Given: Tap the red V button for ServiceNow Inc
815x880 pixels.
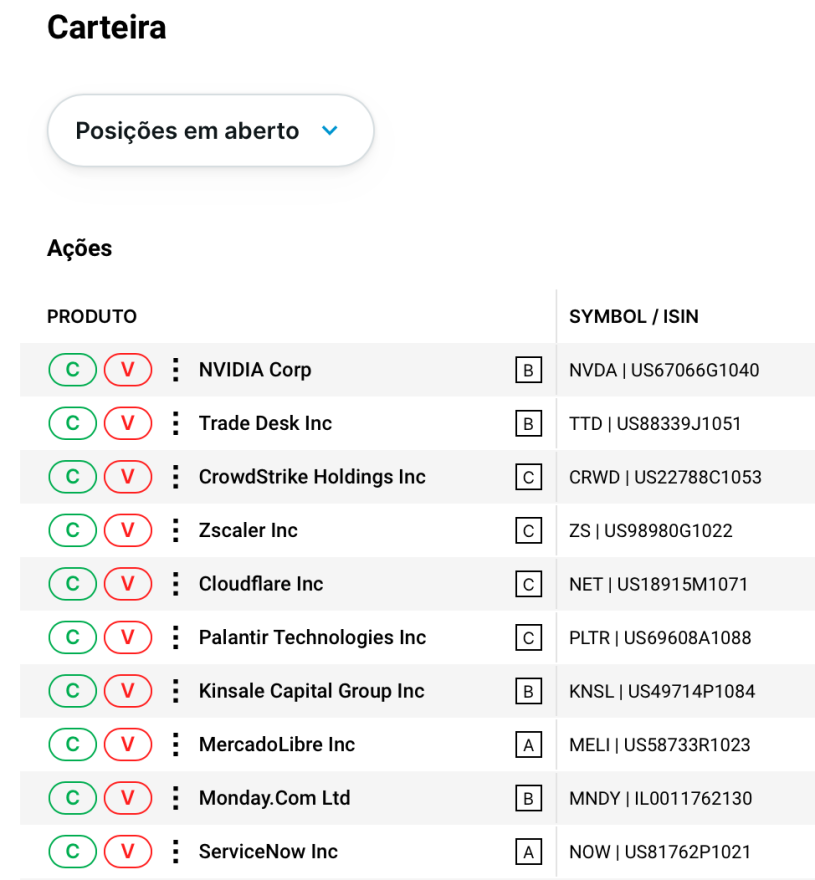Looking at the screenshot, I should click(x=127, y=852).
